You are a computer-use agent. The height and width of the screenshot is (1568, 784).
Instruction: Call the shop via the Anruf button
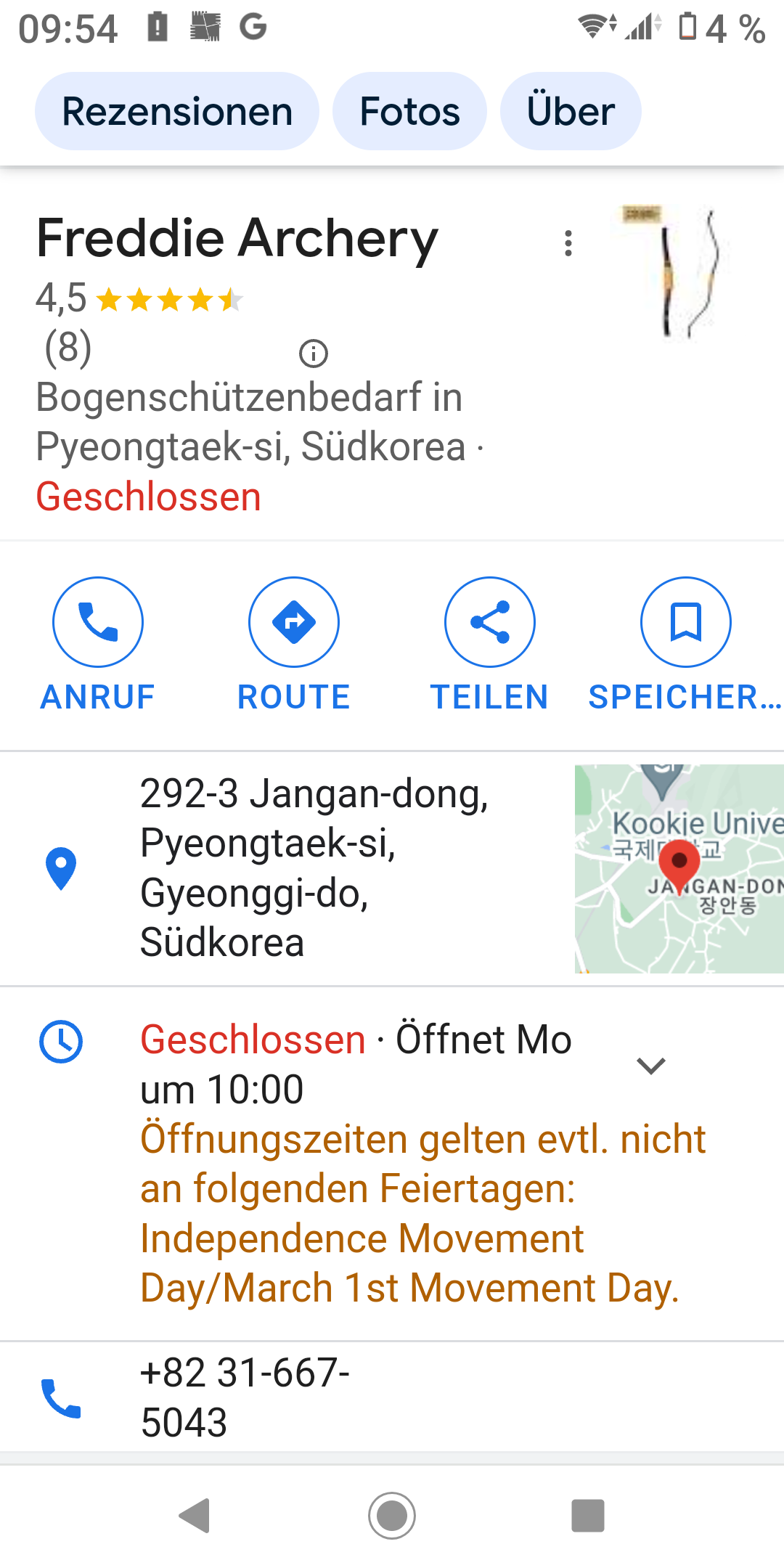[98, 622]
